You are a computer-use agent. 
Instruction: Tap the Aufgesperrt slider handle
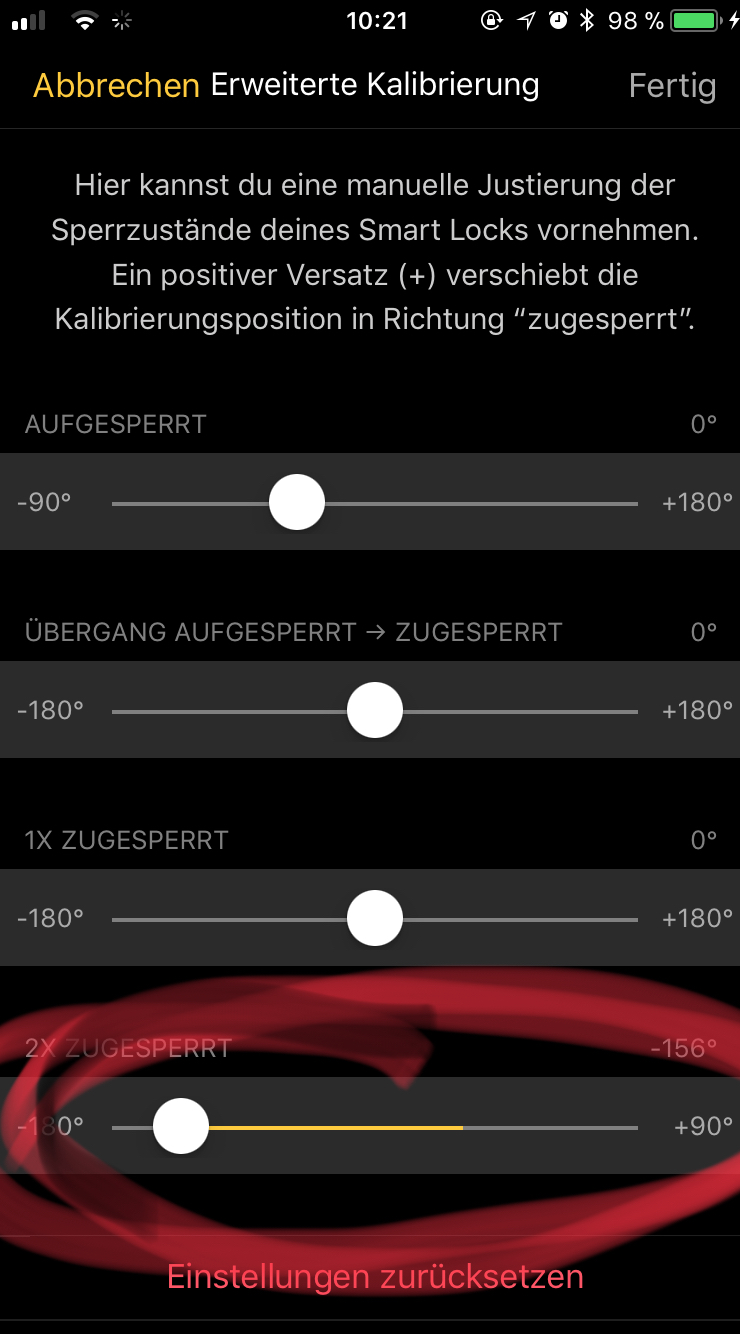297,502
